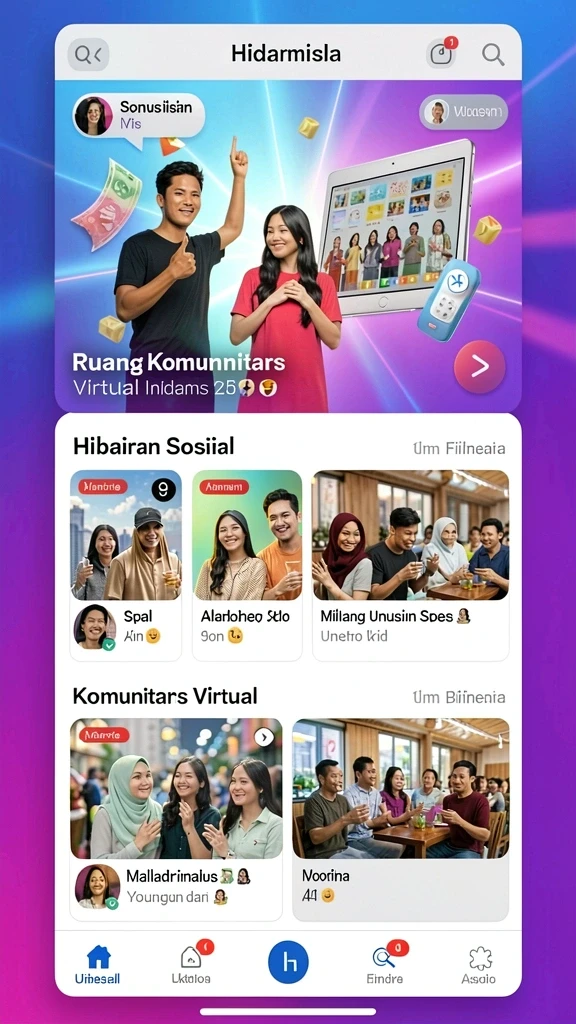The width and height of the screenshot is (576, 1024).
Task: Tap the profile chip at banner top right
Action: pos(463,112)
